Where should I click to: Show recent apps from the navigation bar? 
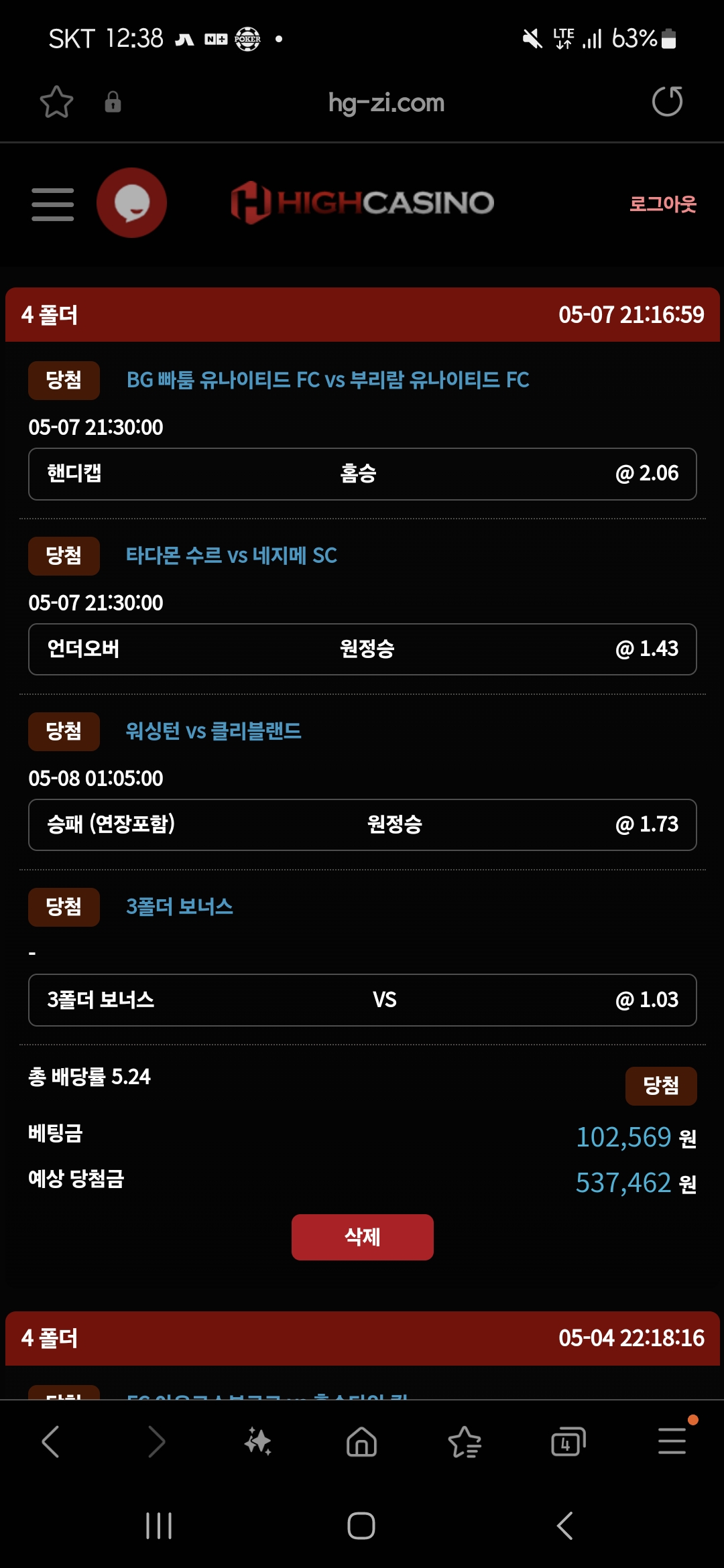click(x=159, y=1526)
